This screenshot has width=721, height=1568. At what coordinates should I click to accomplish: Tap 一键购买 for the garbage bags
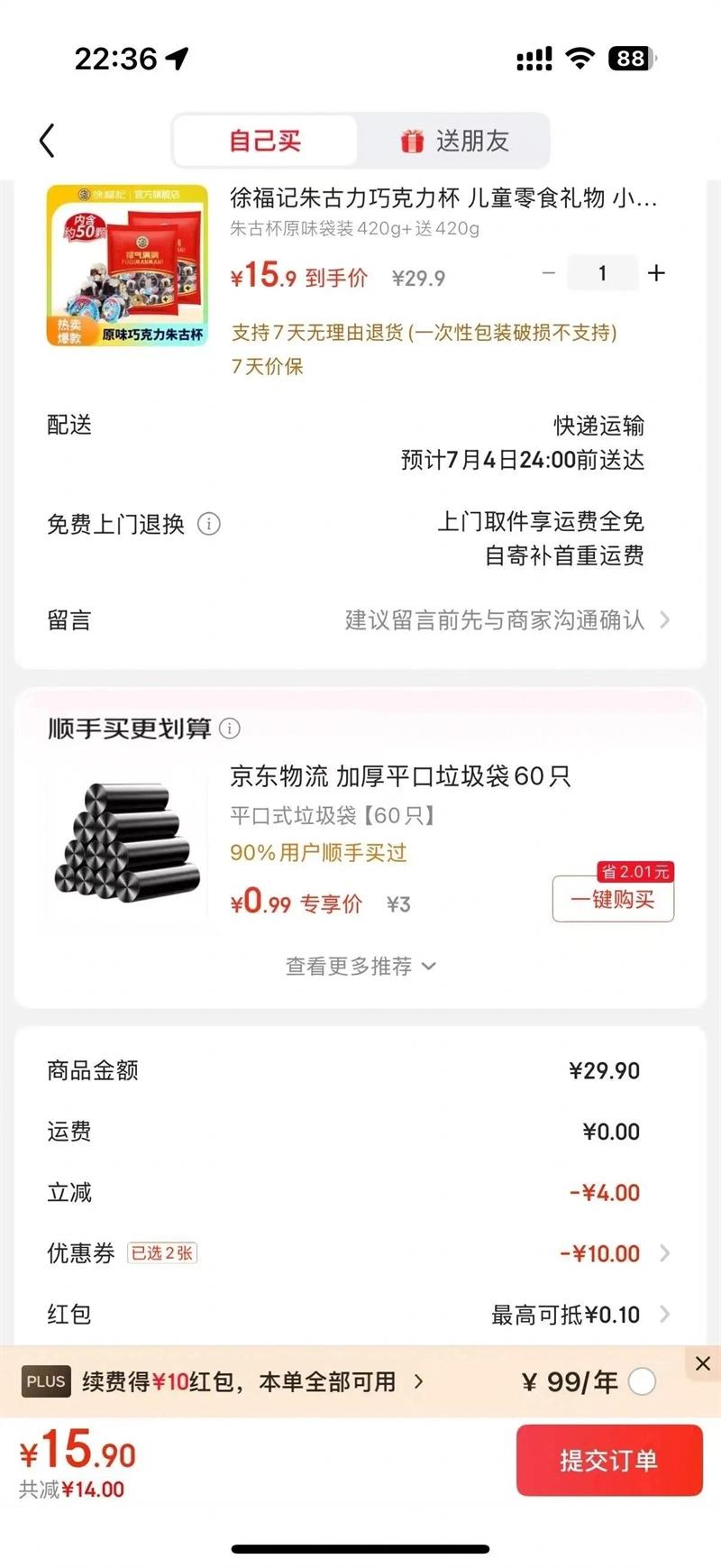click(613, 899)
